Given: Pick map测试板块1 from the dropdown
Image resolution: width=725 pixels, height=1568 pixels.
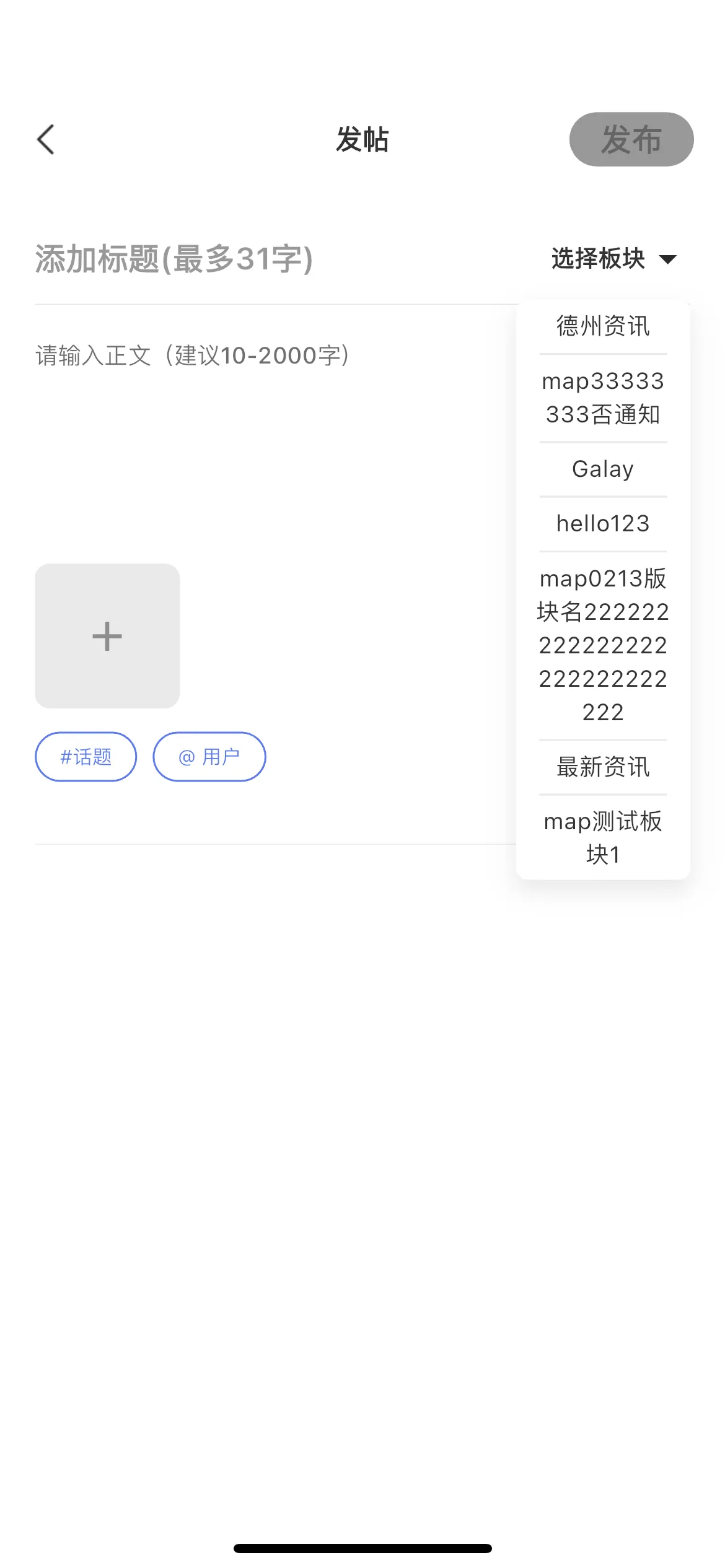Looking at the screenshot, I should coord(602,838).
